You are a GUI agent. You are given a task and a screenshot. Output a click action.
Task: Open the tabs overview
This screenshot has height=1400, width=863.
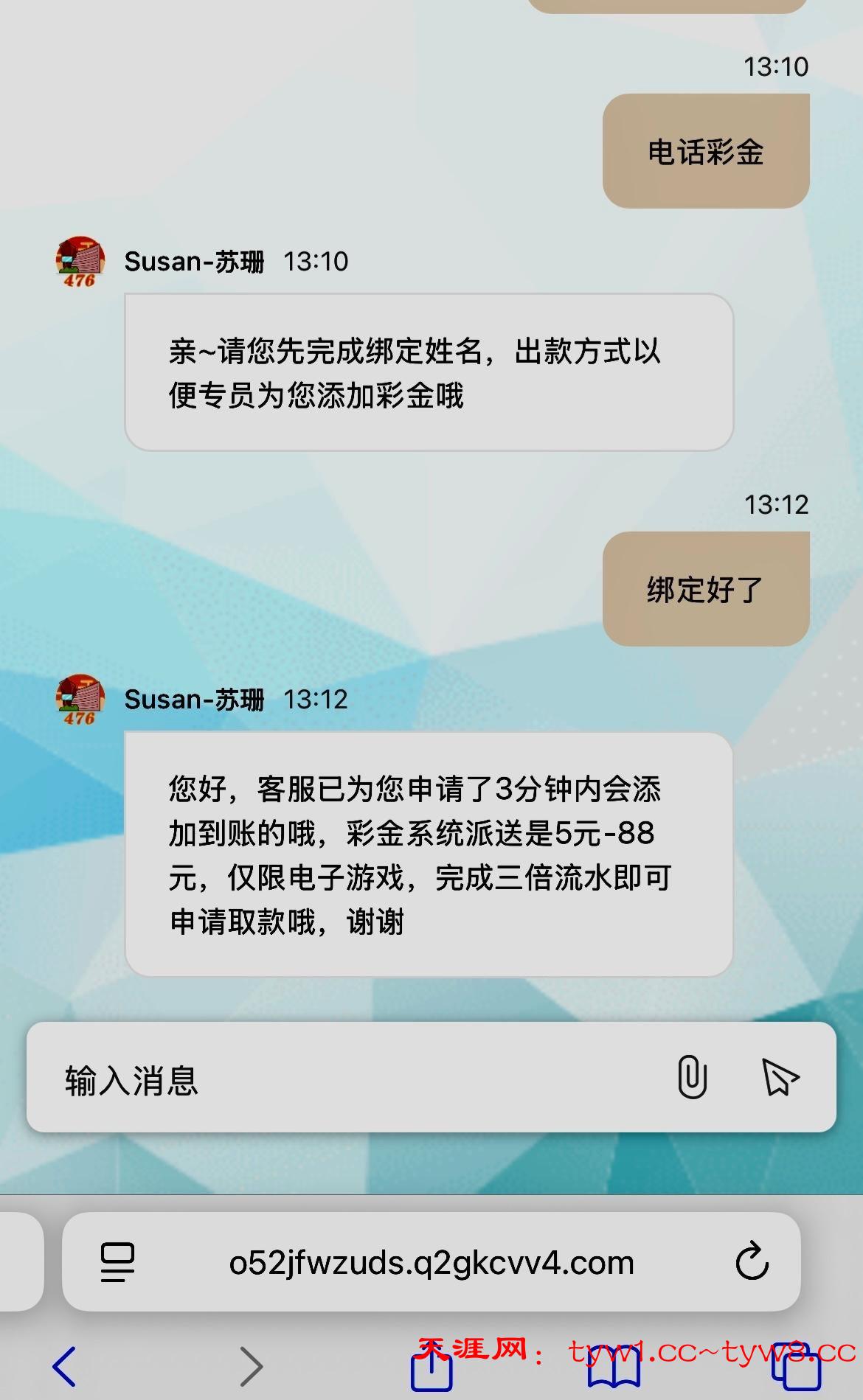[797, 1368]
